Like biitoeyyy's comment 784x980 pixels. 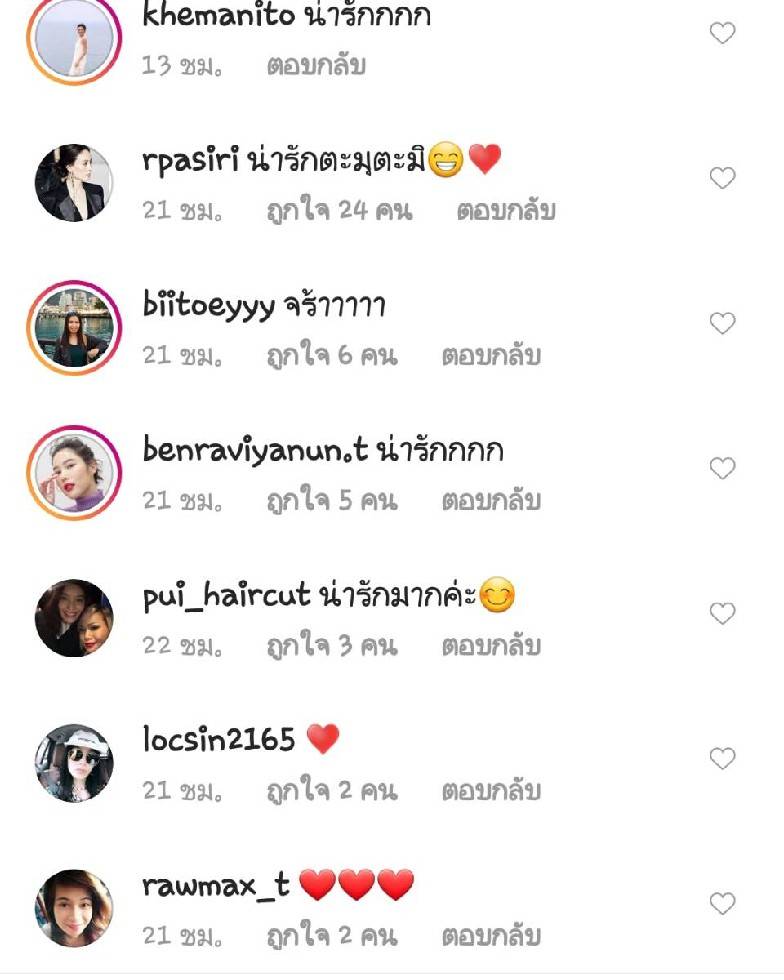click(x=722, y=323)
